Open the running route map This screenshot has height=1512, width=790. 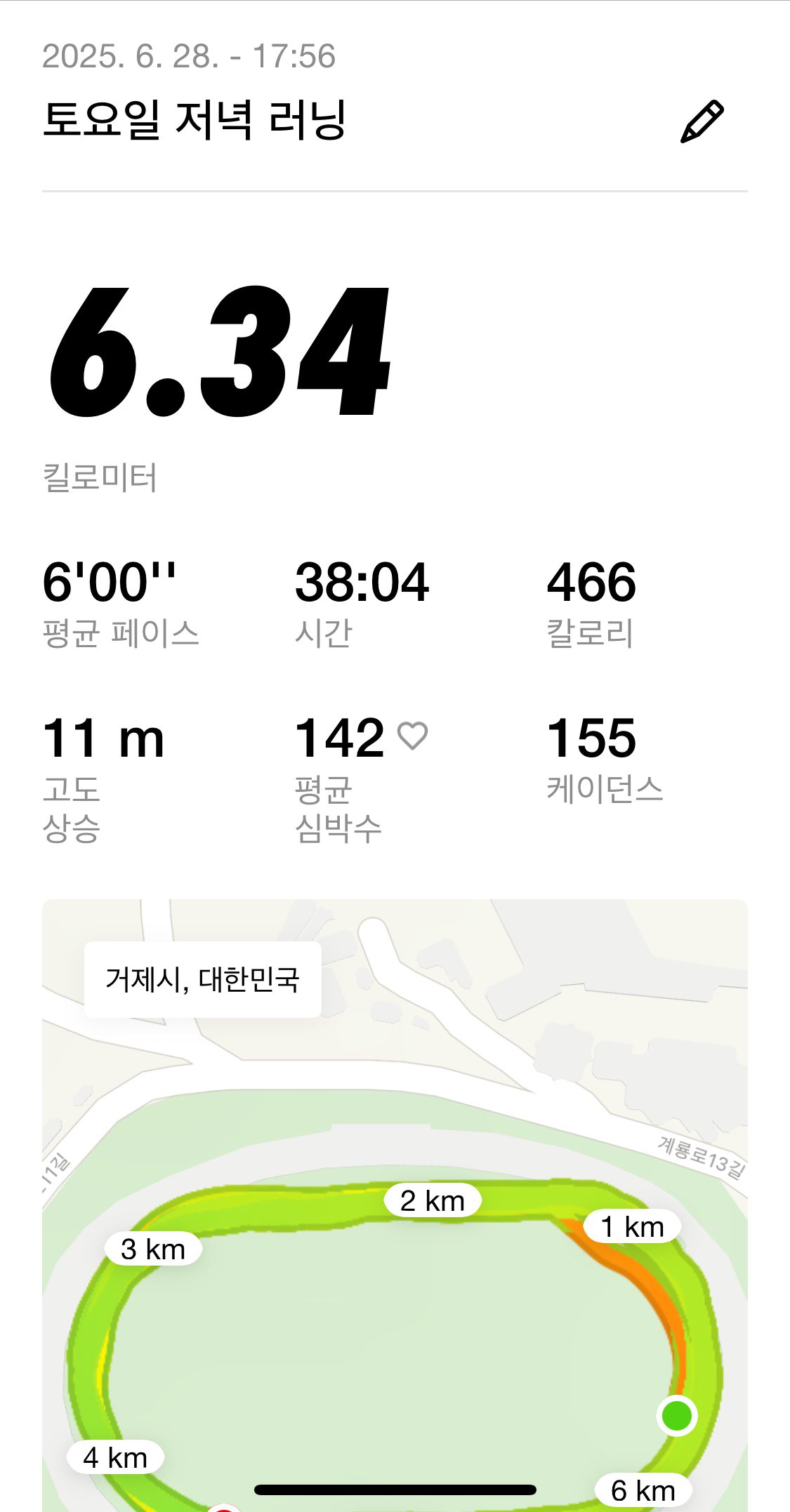pos(395,1205)
